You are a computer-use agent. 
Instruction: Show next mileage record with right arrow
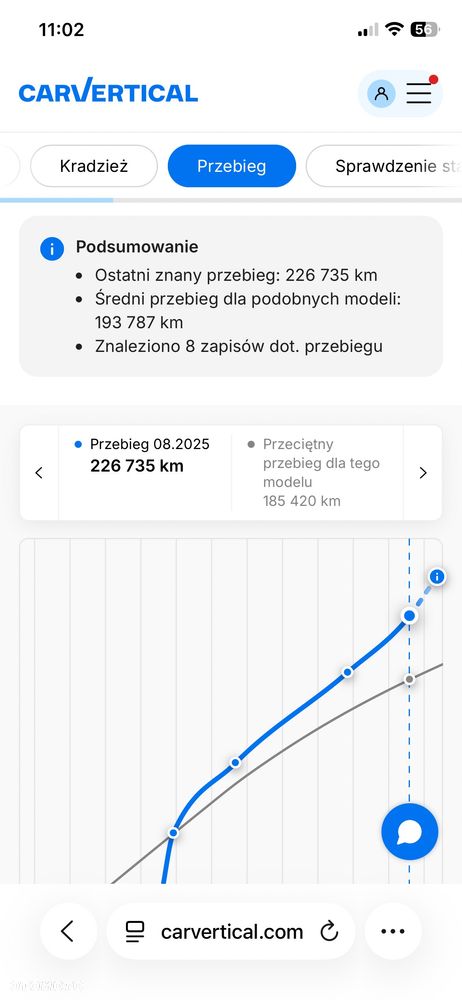[x=422, y=473]
